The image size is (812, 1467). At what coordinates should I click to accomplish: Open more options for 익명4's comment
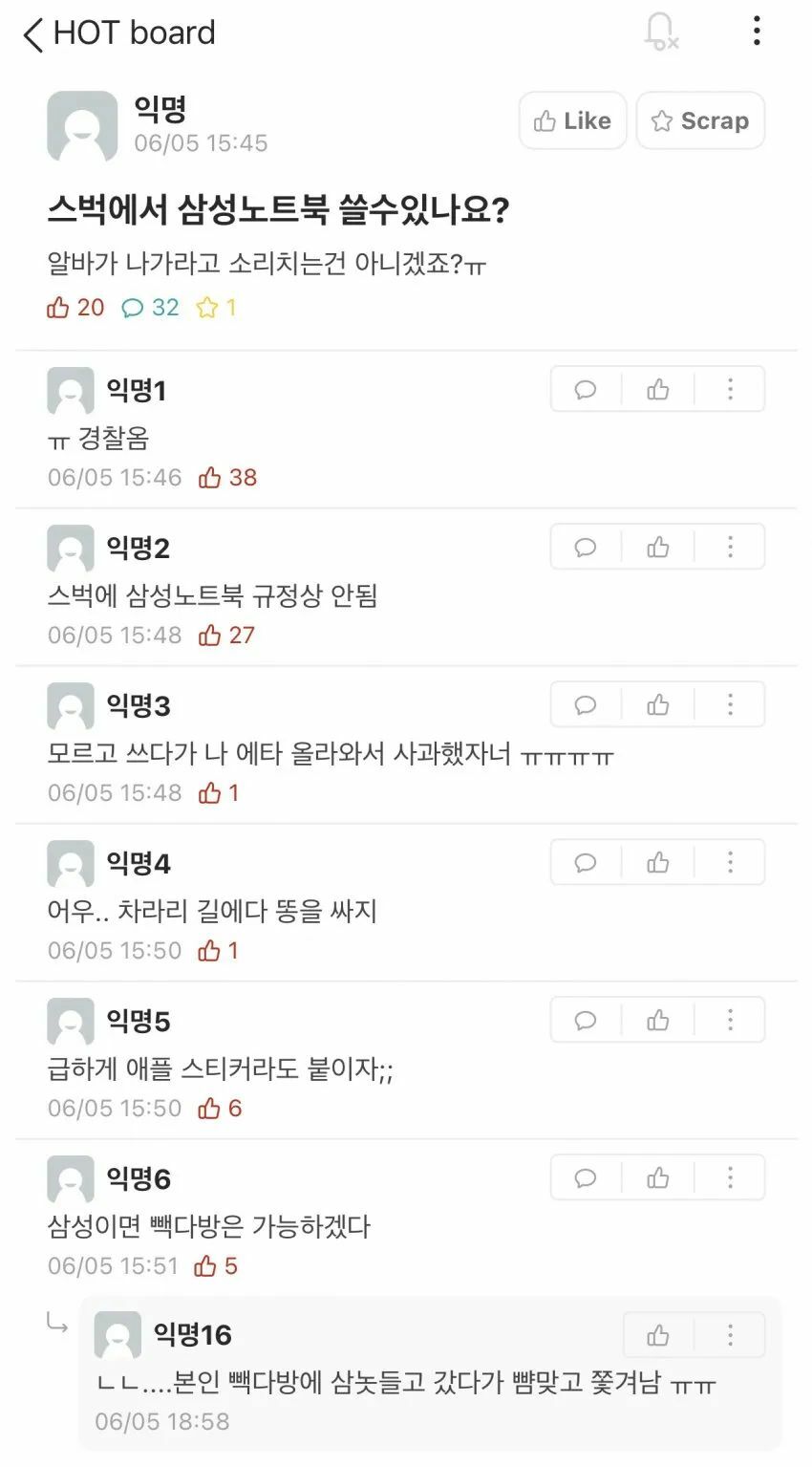point(730,862)
